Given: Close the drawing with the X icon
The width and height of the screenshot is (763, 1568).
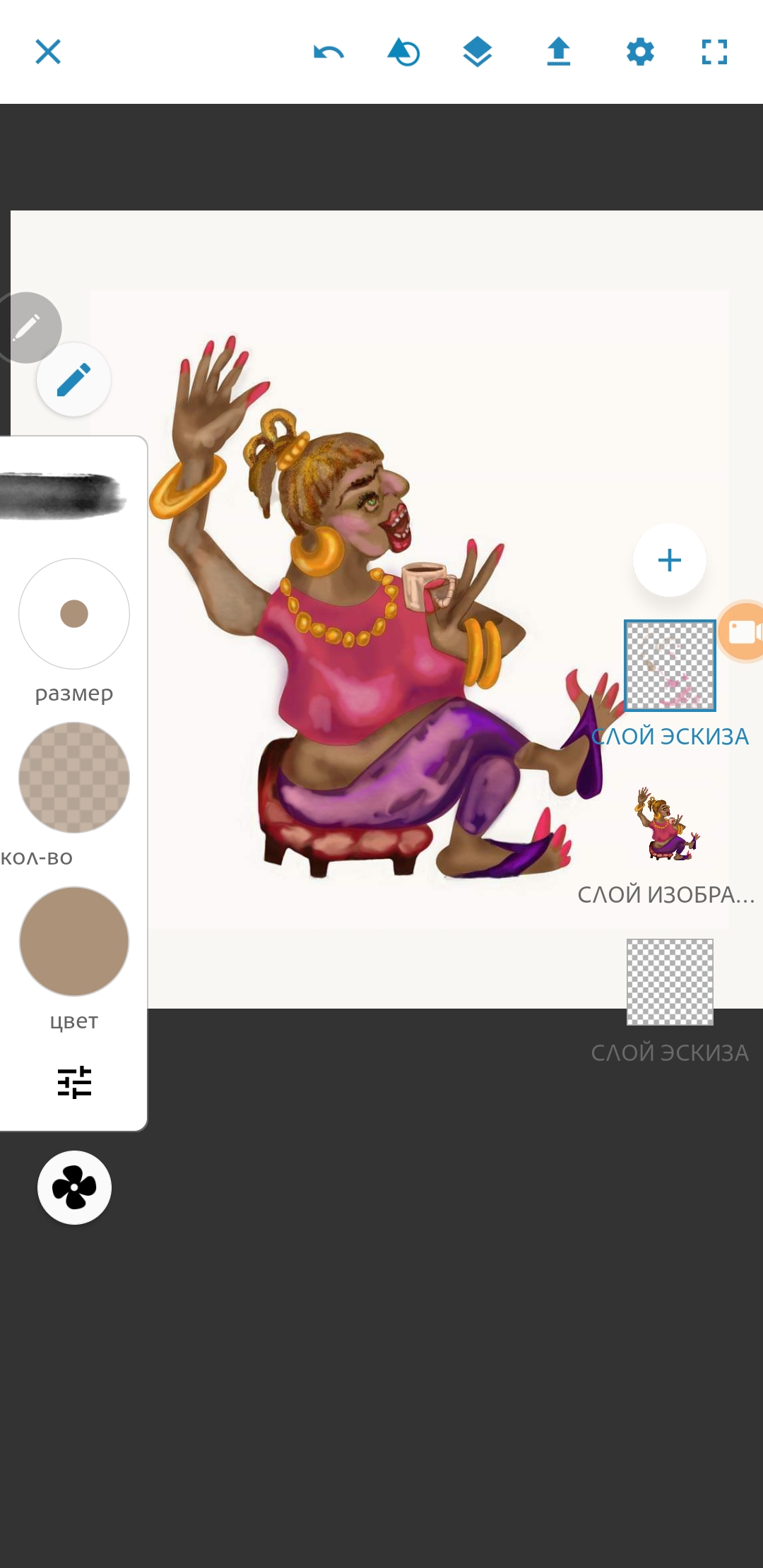Looking at the screenshot, I should pyautogui.click(x=48, y=52).
